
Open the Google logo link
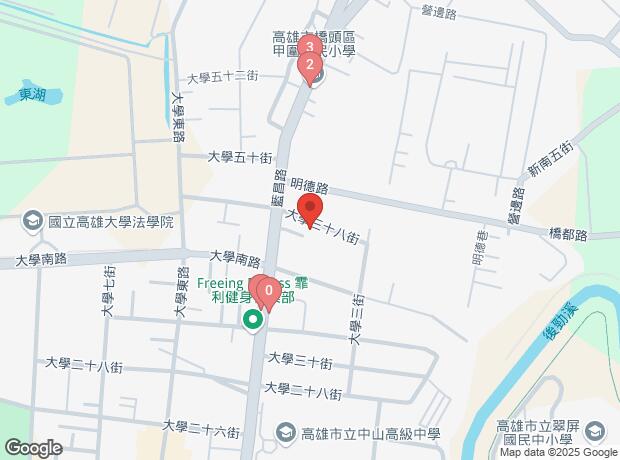tap(33, 448)
